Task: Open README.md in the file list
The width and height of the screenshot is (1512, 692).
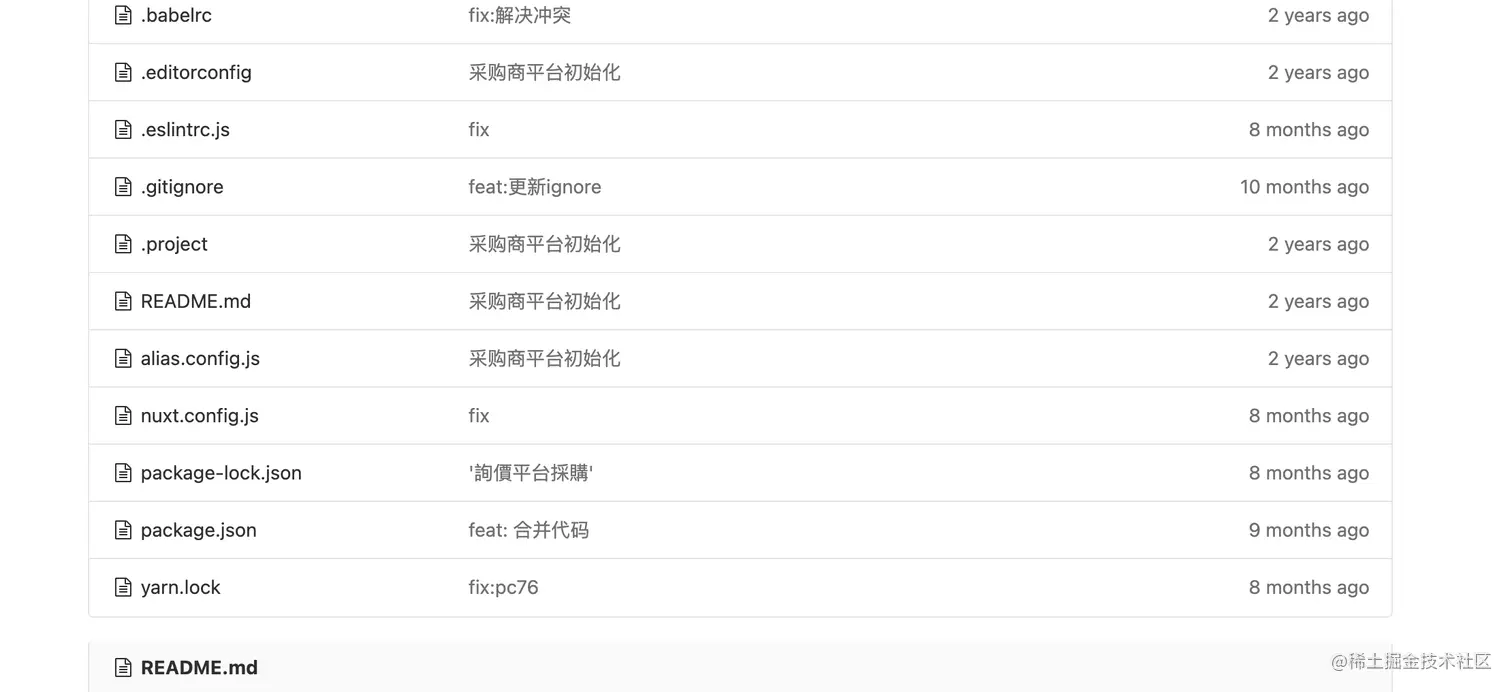Action: click(x=195, y=301)
